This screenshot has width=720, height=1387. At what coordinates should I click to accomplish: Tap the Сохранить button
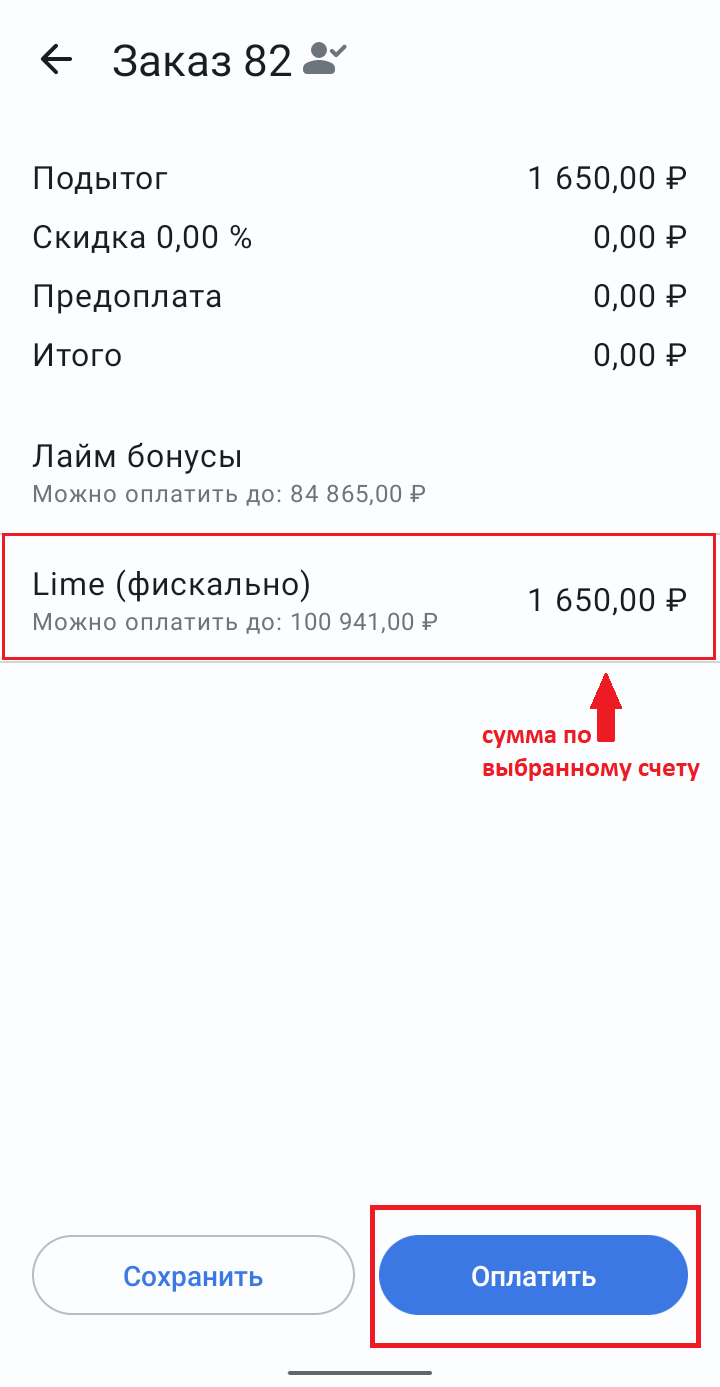pyautogui.click(x=193, y=1276)
